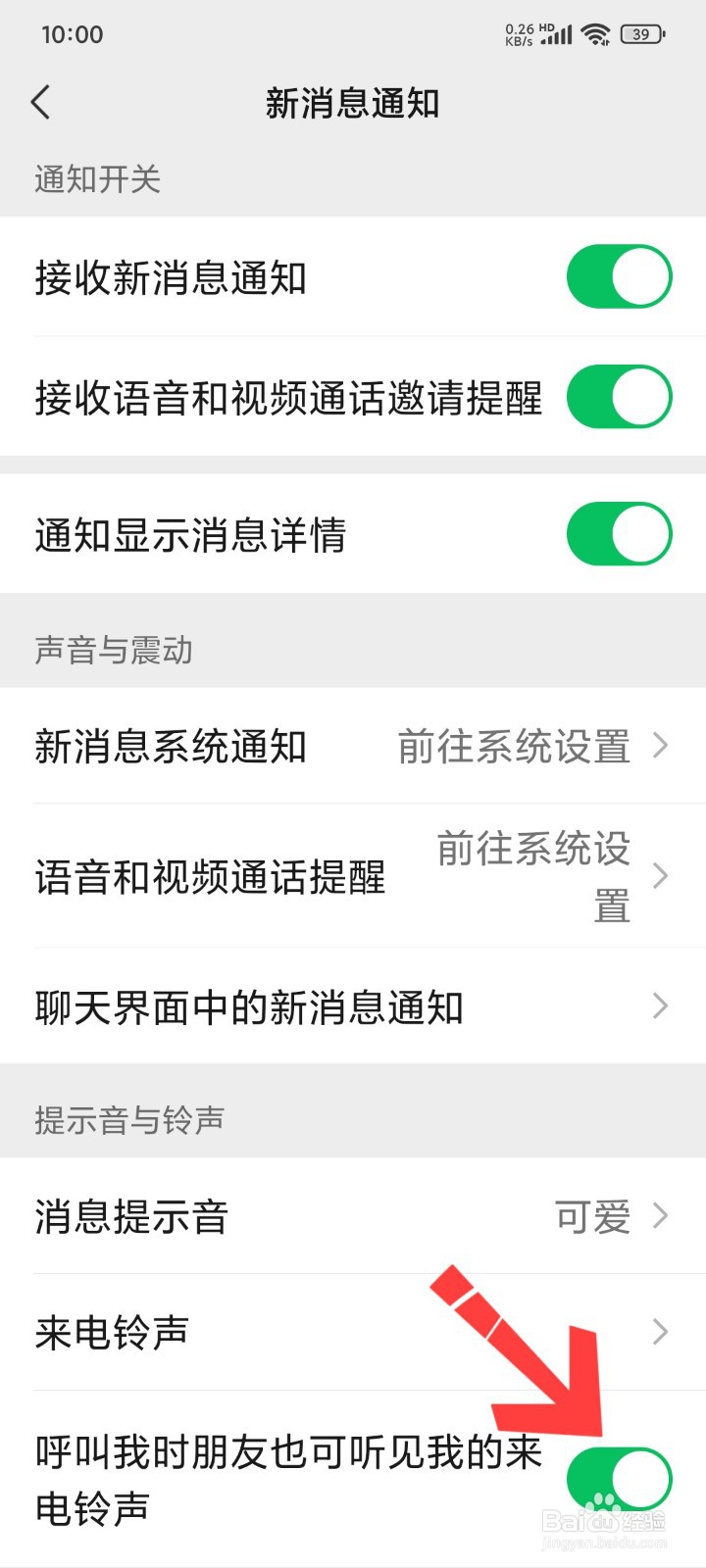Open 来电铃声 via its chevron
706x1568 pixels.
pos(659,1333)
